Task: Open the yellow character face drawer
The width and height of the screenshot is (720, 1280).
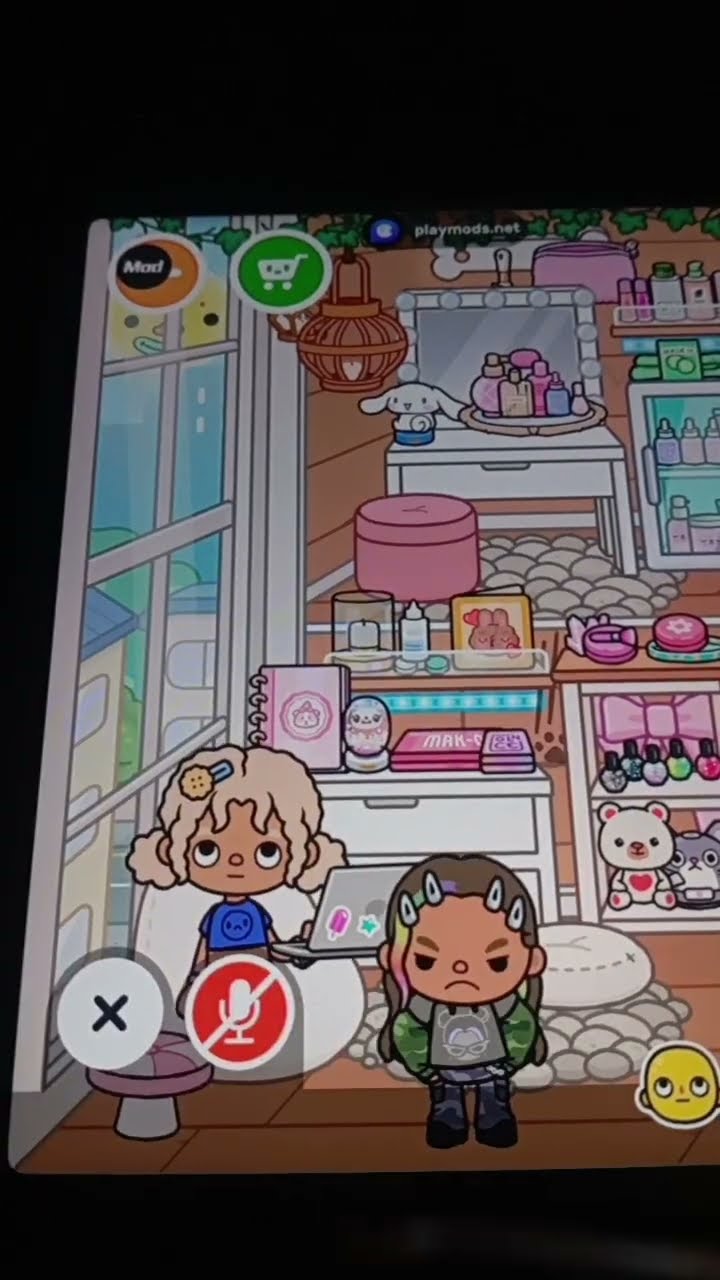Action: 682,1084
